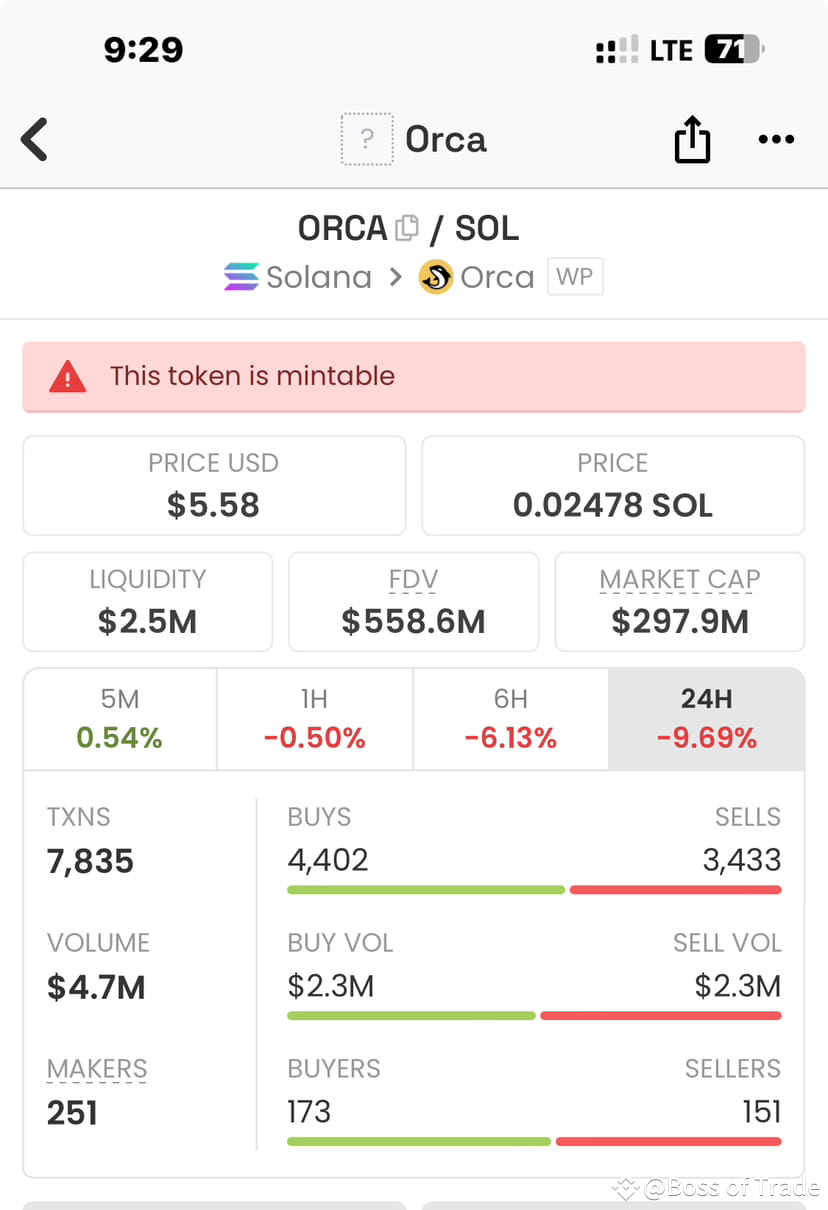Tap the warning icon on mintable alert

pos(66,377)
